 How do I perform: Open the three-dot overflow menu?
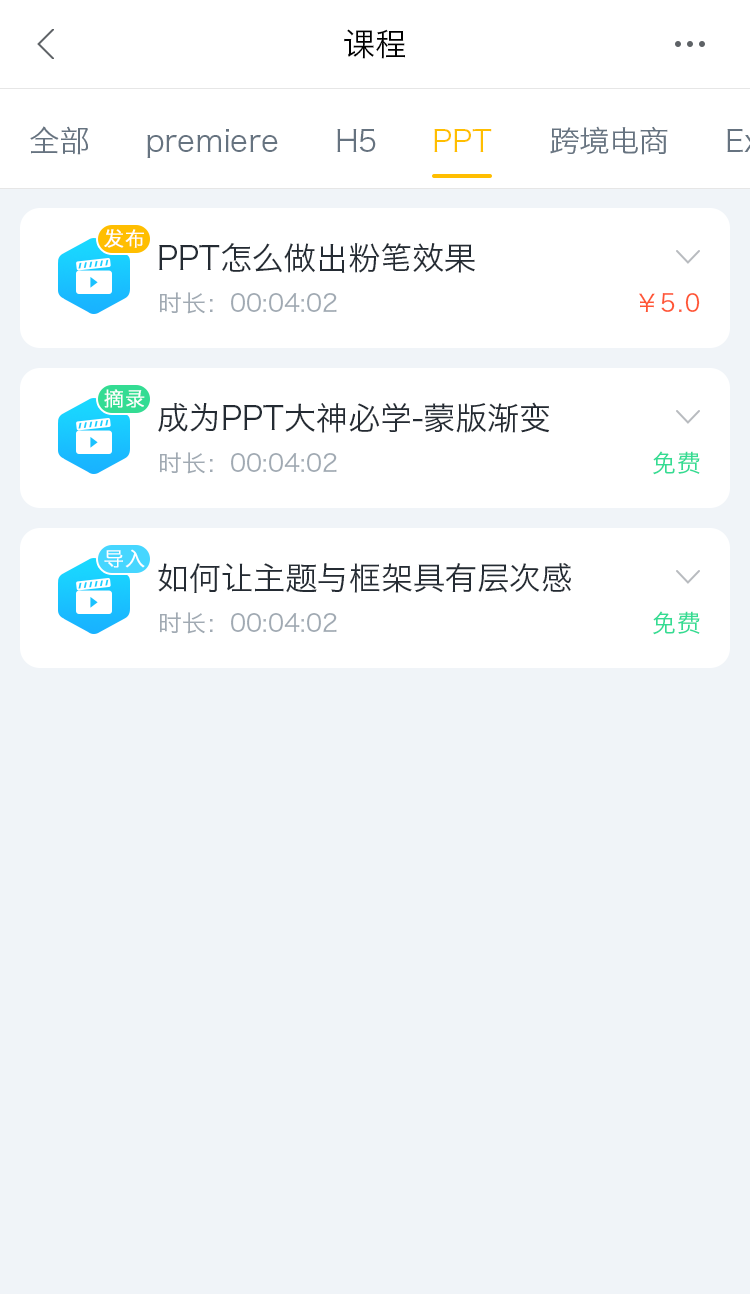(x=690, y=44)
